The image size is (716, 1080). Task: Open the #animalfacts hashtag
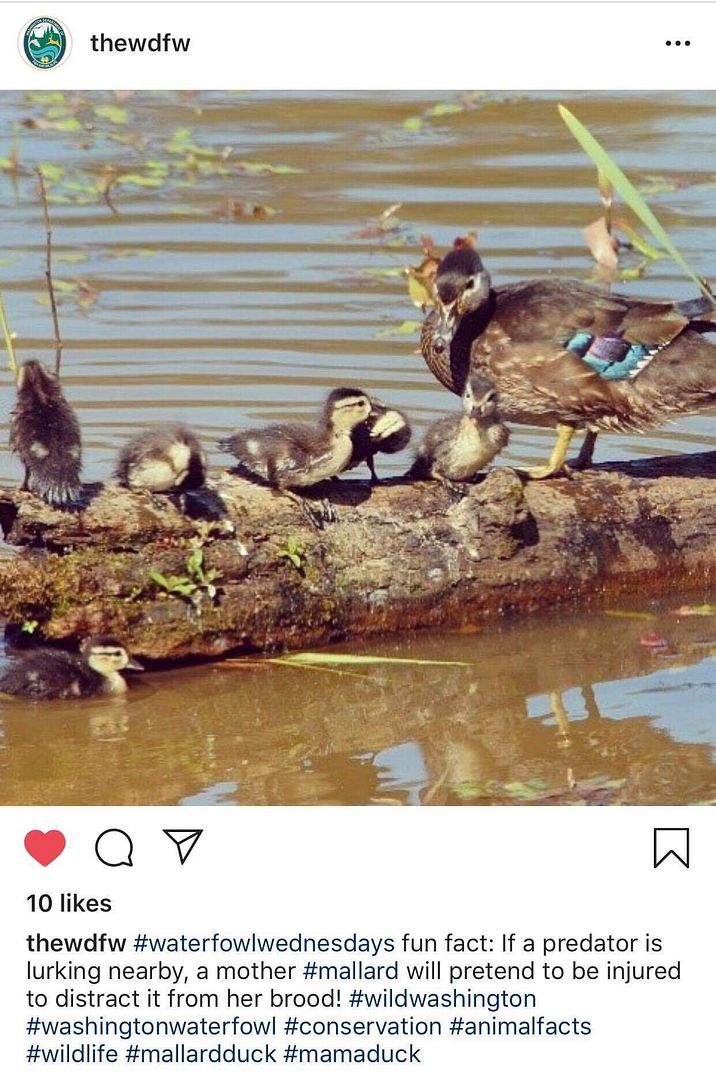(520, 1027)
